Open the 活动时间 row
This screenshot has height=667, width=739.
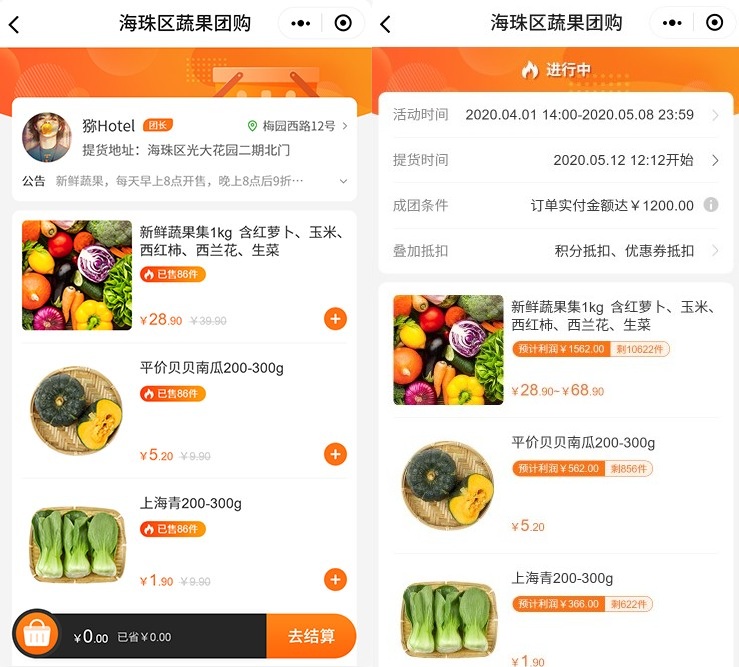pyautogui.click(x=555, y=115)
